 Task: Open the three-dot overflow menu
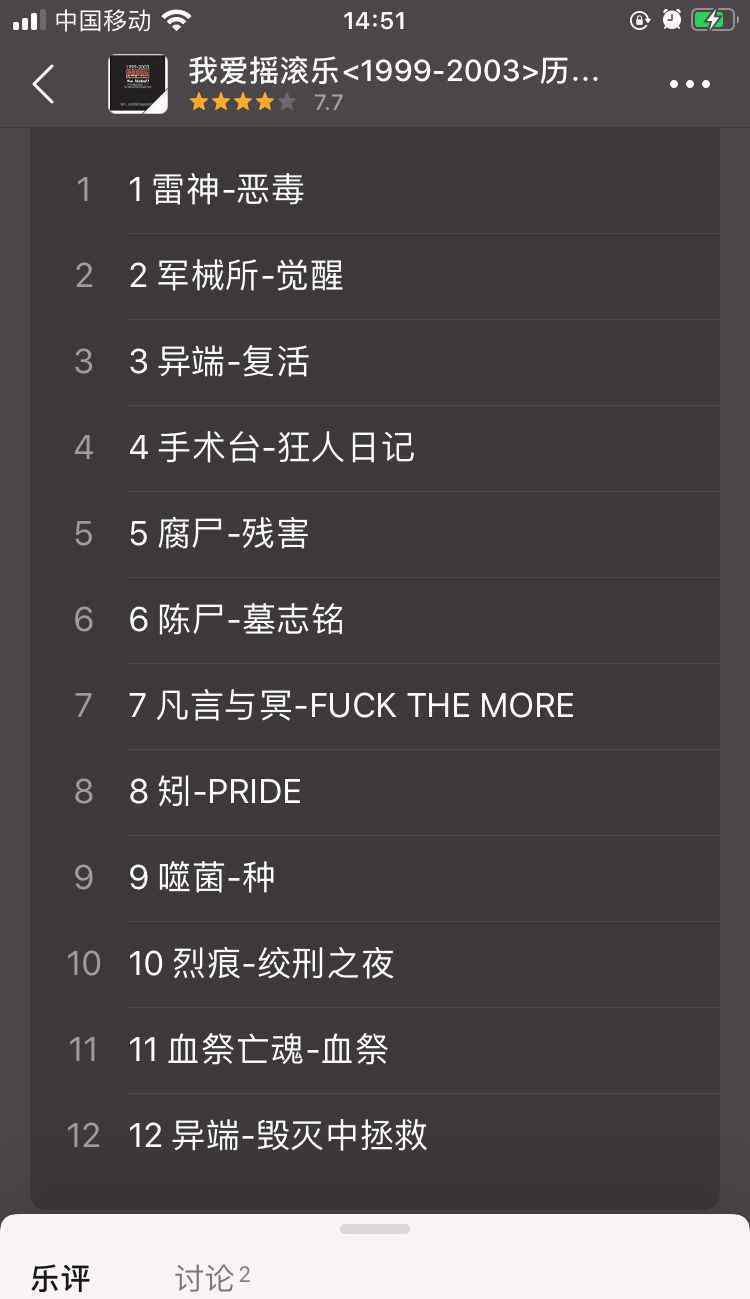[690, 84]
